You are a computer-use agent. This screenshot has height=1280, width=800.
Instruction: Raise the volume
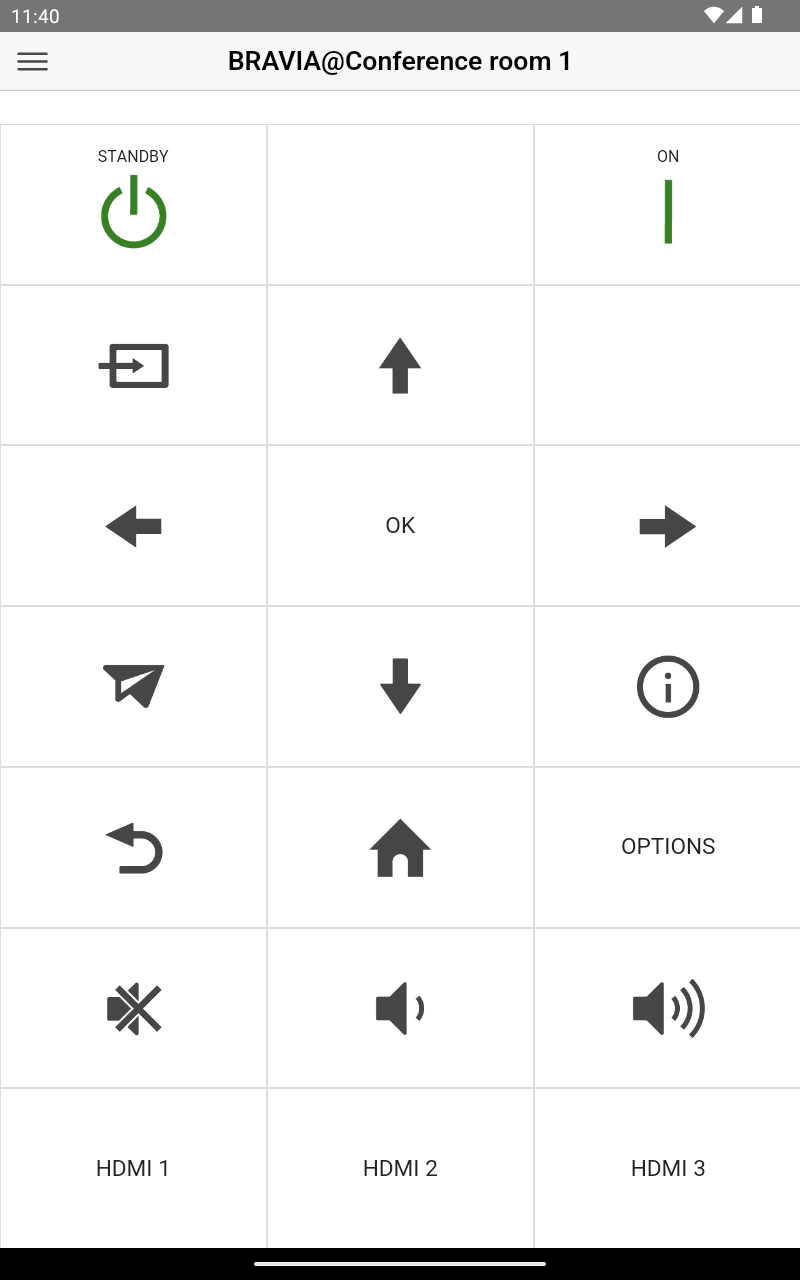tap(667, 1008)
